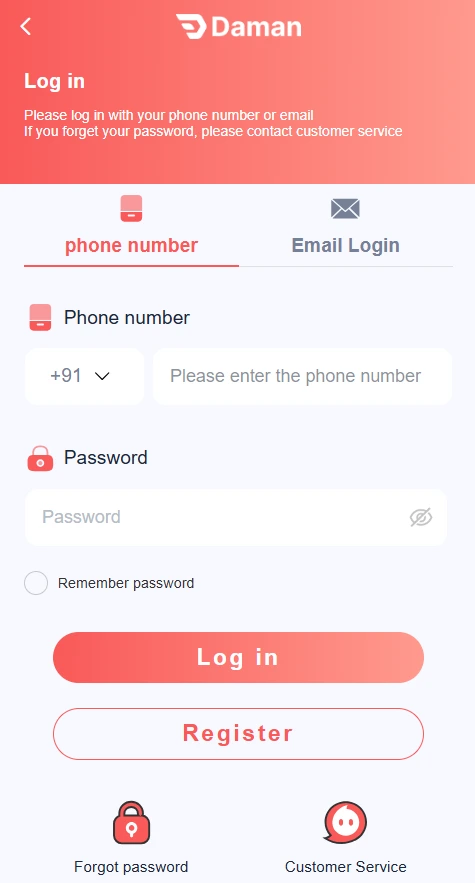The width and height of the screenshot is (475, 883).
Task: Focus the phone number input field
Action: [303, 376]
